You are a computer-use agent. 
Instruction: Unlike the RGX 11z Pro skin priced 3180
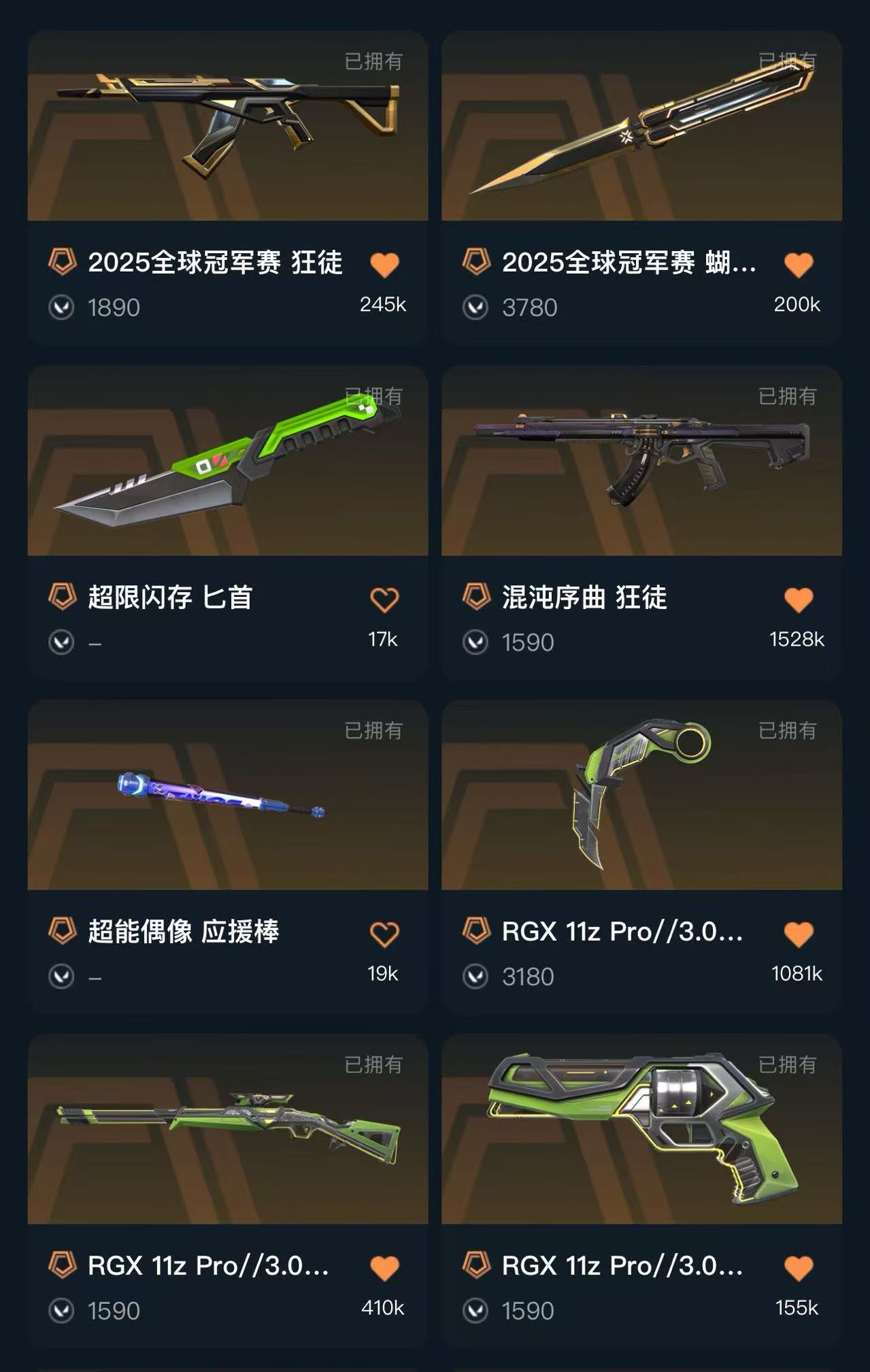point(798,934)
